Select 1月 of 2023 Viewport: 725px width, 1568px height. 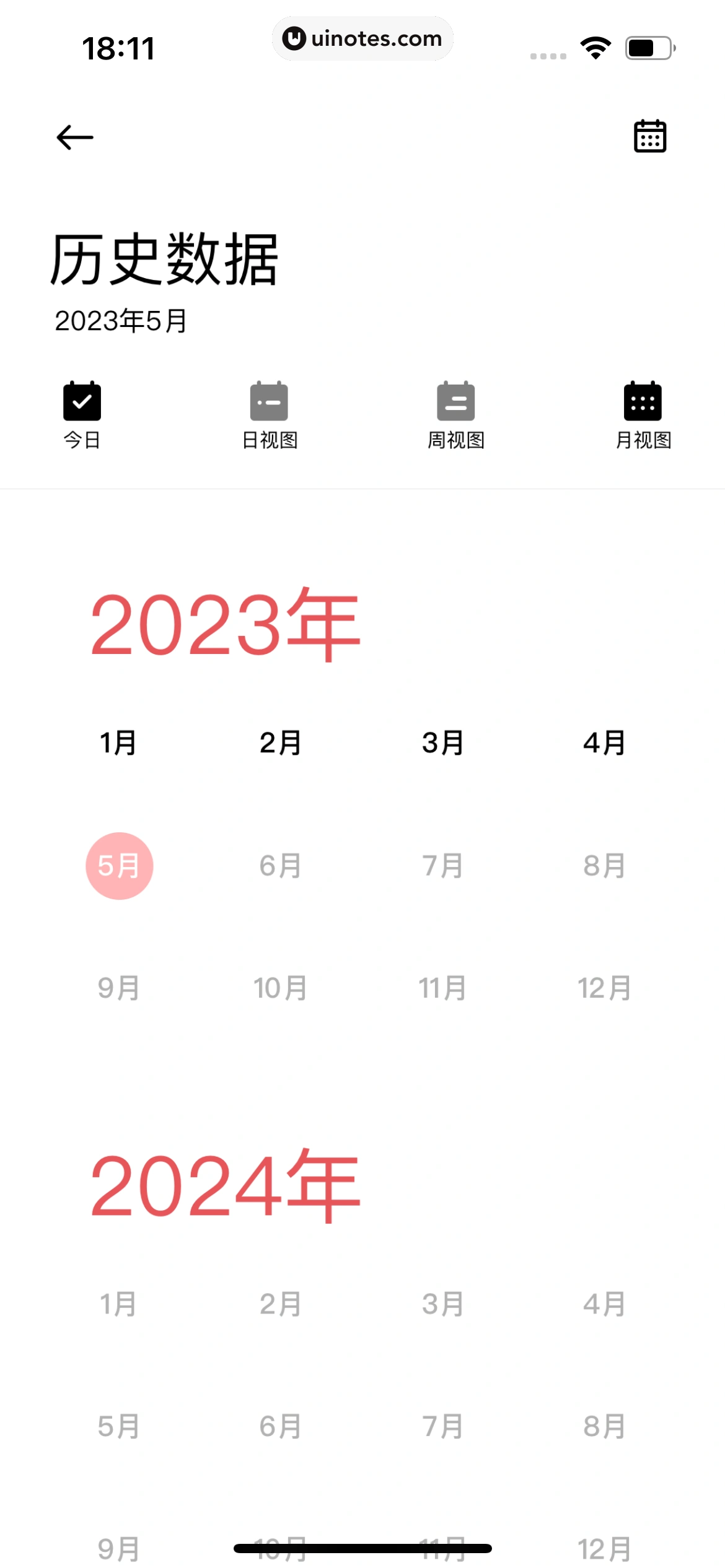click(x=118, y=743)
